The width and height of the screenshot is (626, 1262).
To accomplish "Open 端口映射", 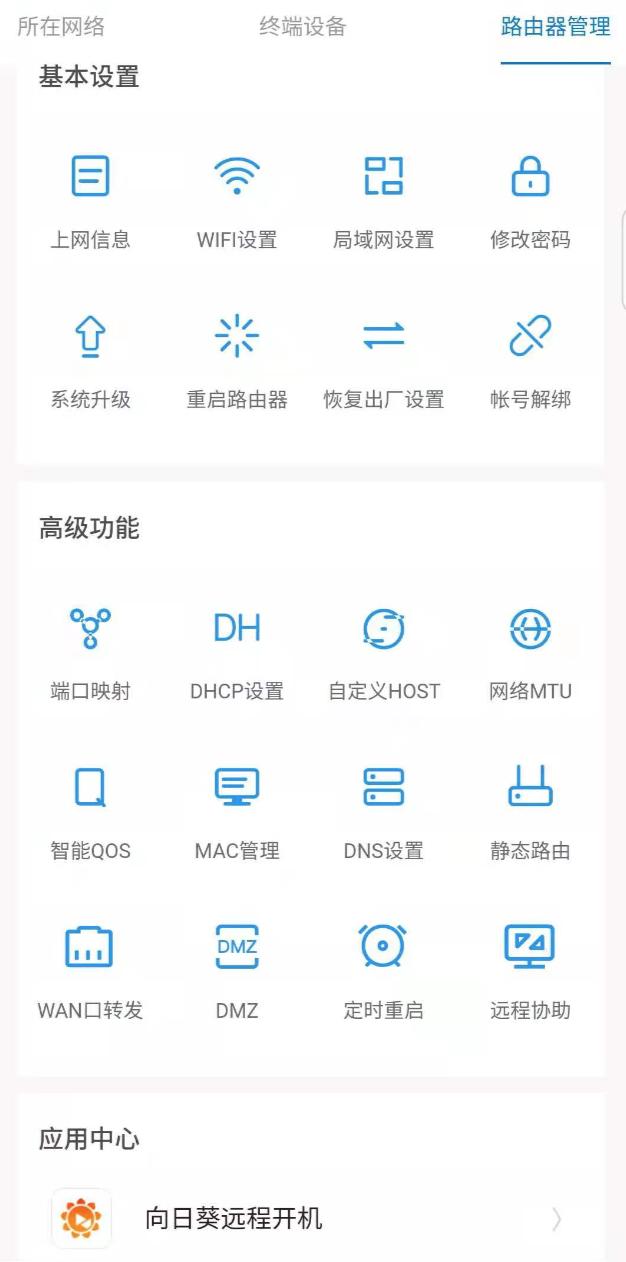I will tap(91, 651).
